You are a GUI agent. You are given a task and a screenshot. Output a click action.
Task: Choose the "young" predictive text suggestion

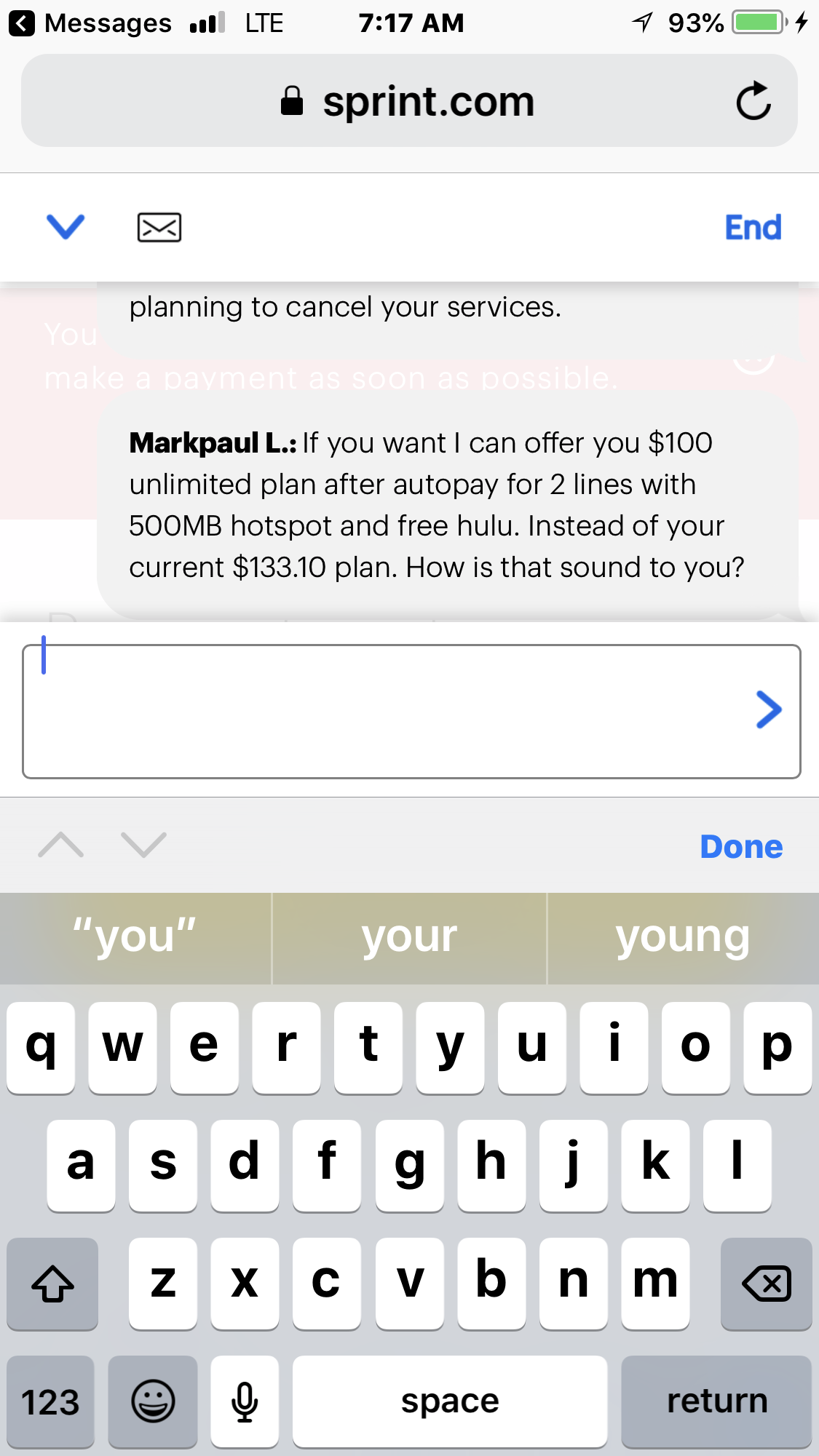(682, 937)
